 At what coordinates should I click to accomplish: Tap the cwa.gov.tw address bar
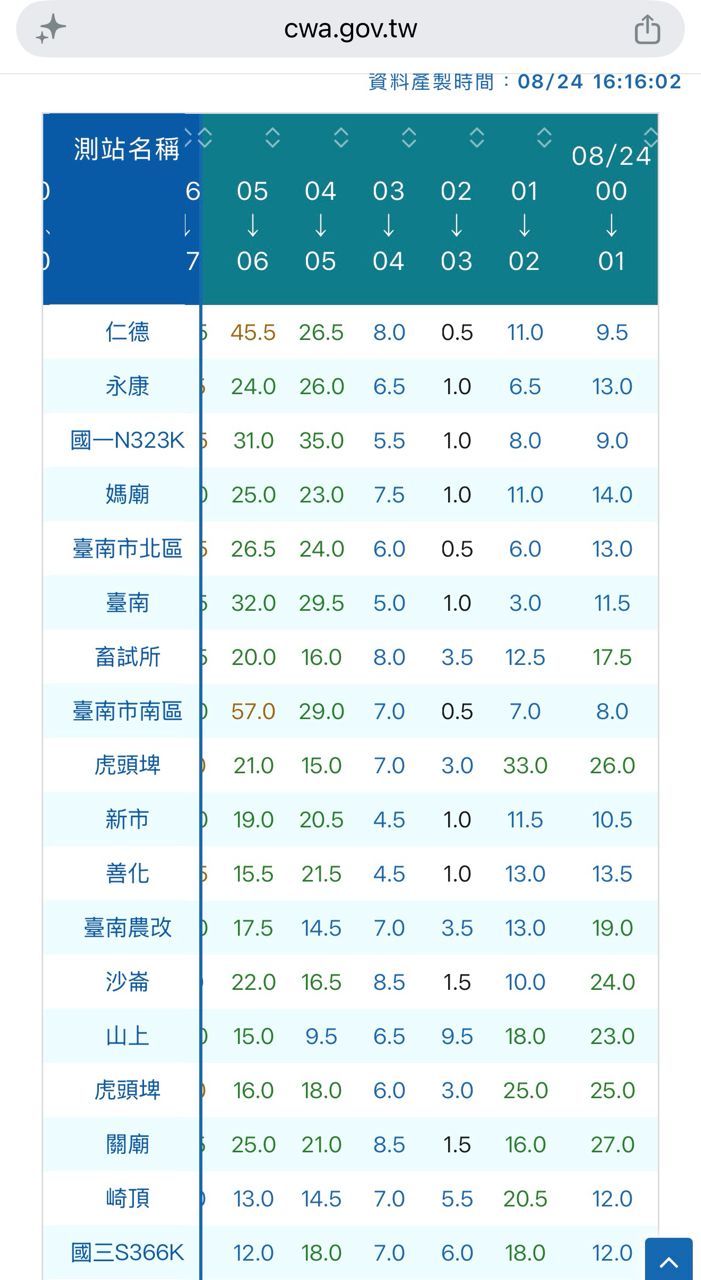[350, 29]
